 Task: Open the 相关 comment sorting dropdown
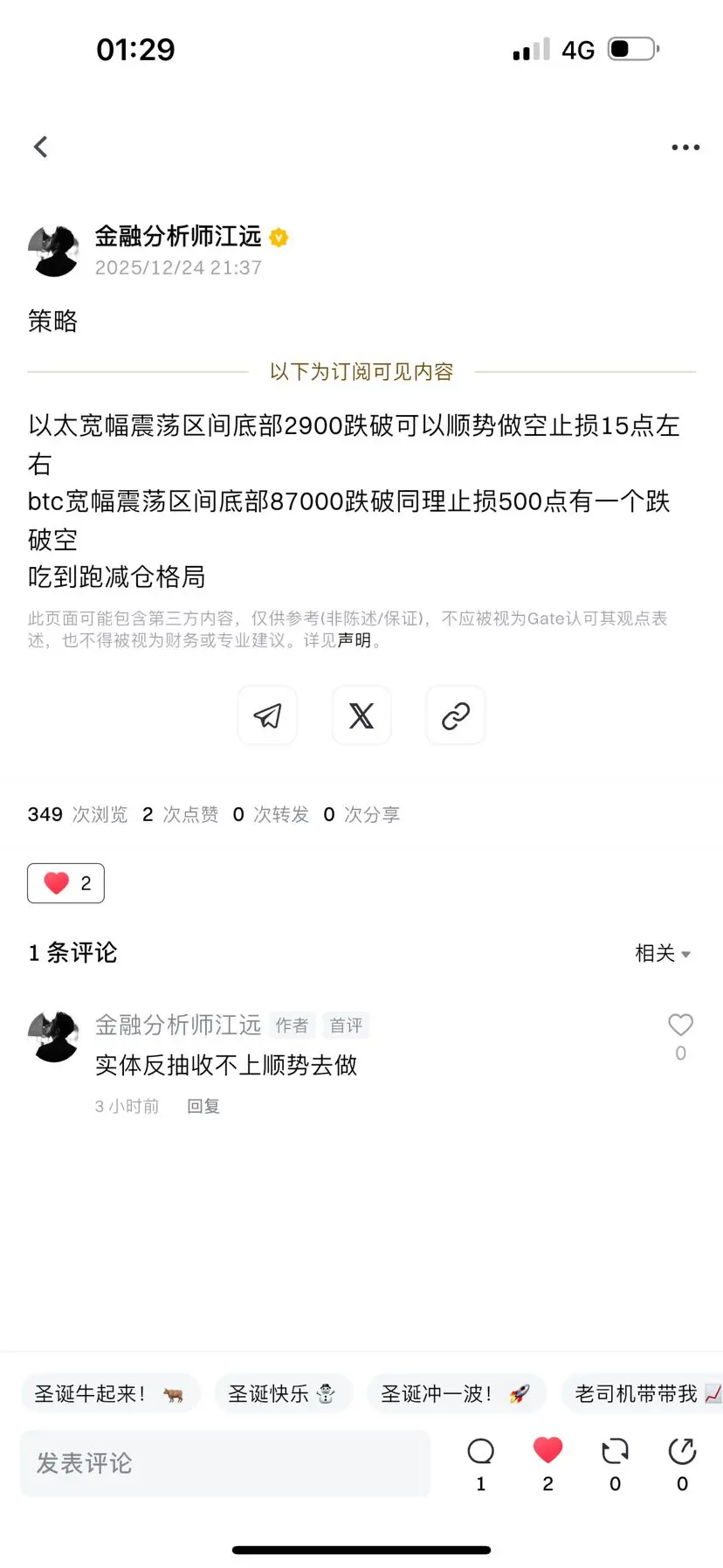pyautogui.click(x=664, y=953)
